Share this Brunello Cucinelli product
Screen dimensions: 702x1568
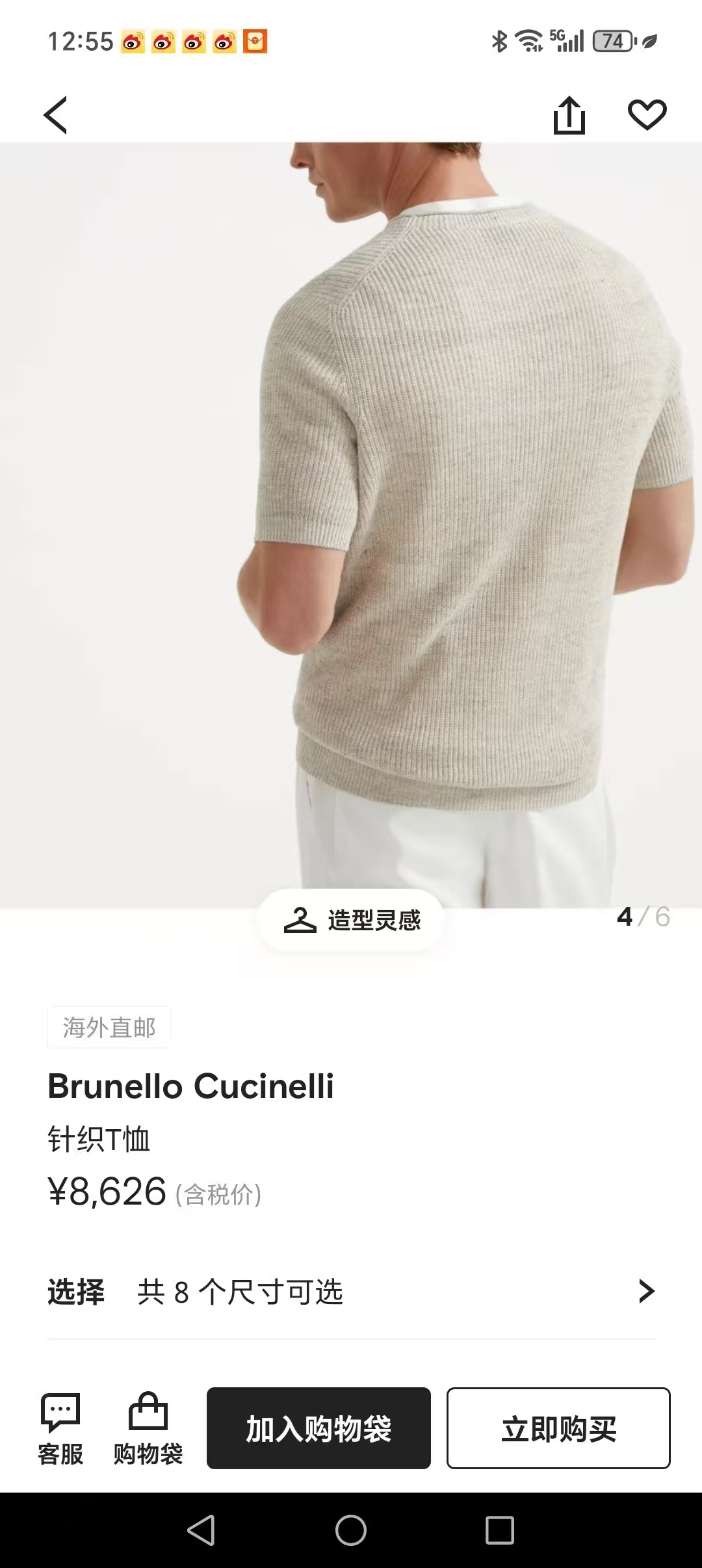click(569, 115)
